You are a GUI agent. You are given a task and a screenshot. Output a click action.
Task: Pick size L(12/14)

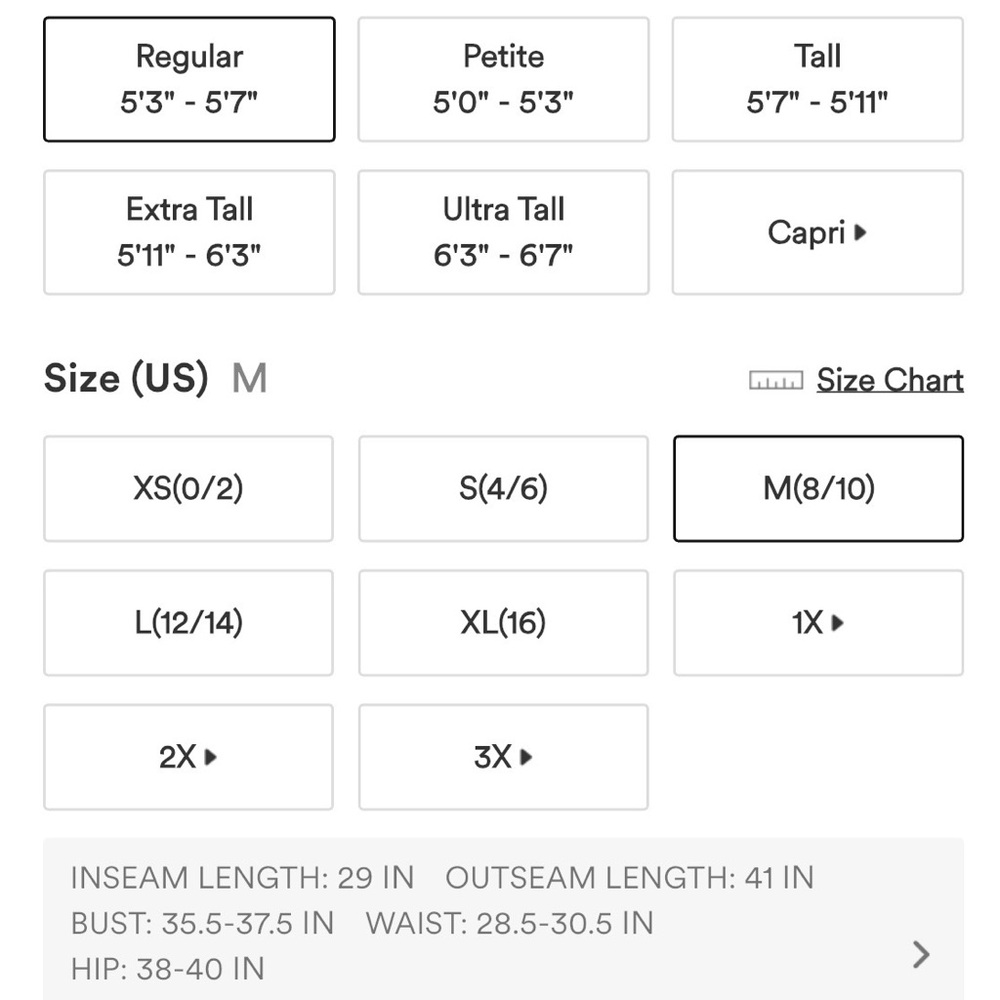coord(188,623)
